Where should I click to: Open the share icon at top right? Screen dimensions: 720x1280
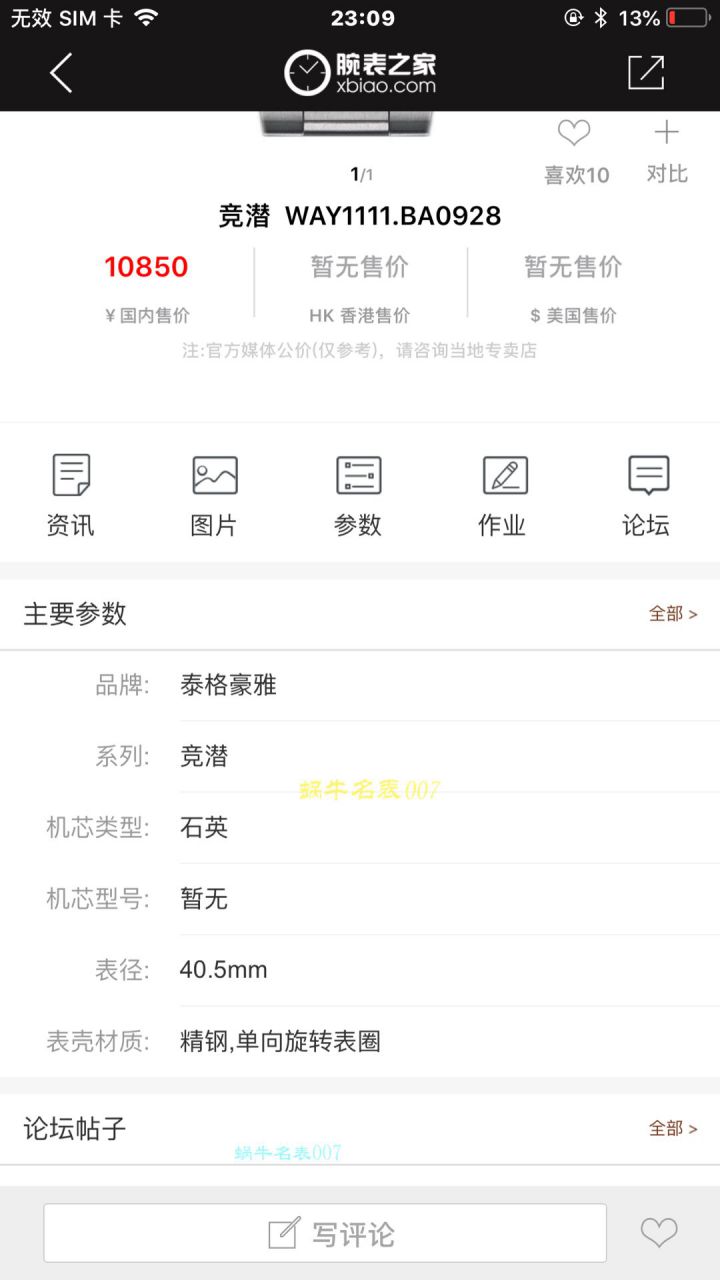[647, 71]
